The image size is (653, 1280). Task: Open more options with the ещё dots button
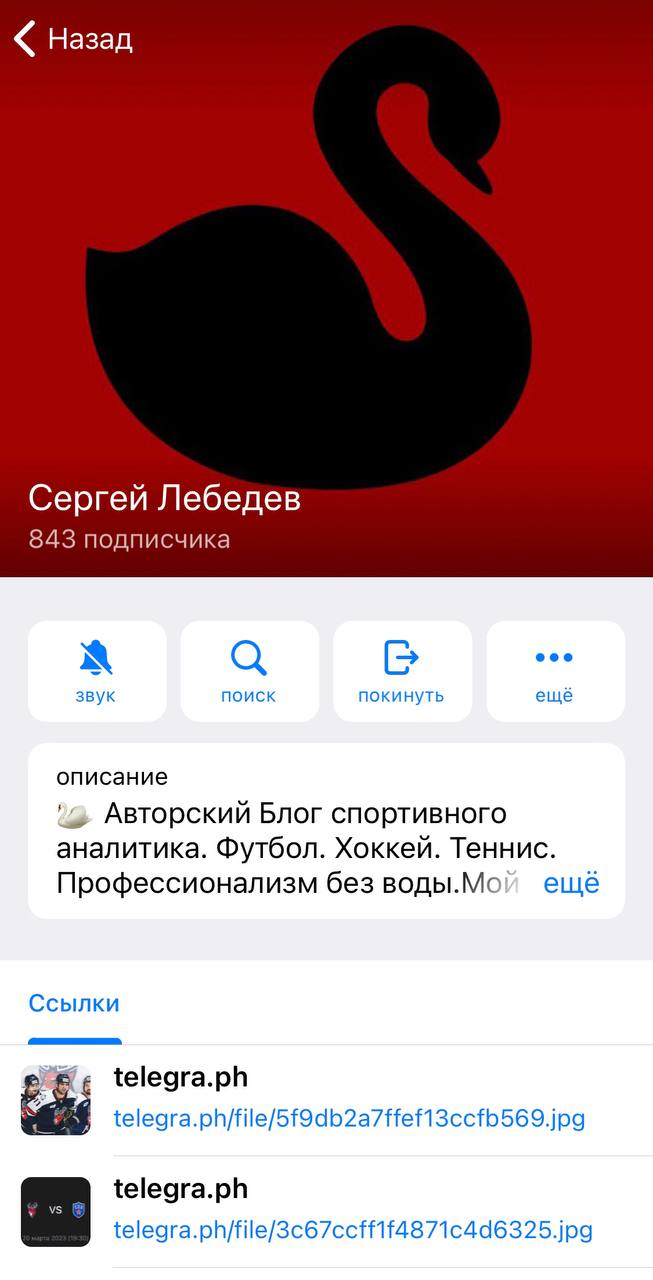point(555,671)
